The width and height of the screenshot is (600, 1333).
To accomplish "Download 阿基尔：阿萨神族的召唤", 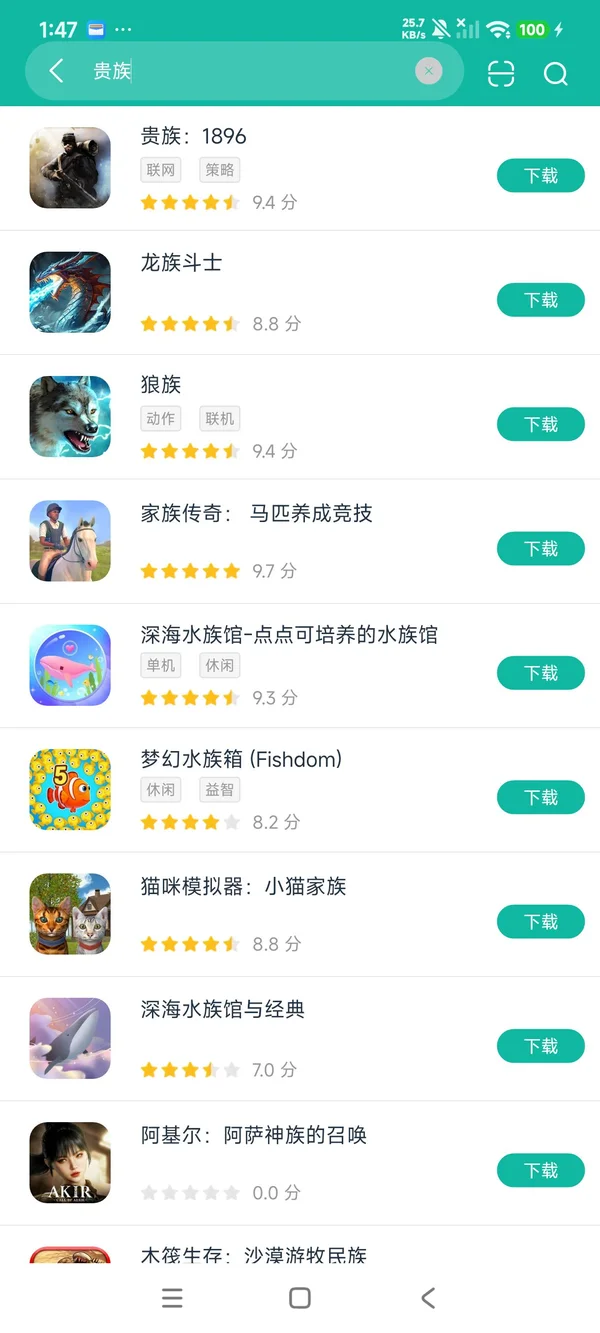I will 540,1170.
